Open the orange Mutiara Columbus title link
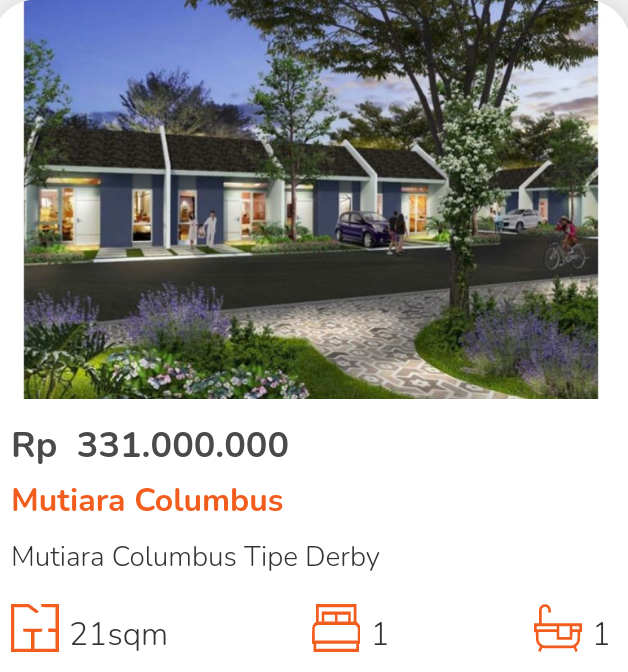 pos(147,500)
